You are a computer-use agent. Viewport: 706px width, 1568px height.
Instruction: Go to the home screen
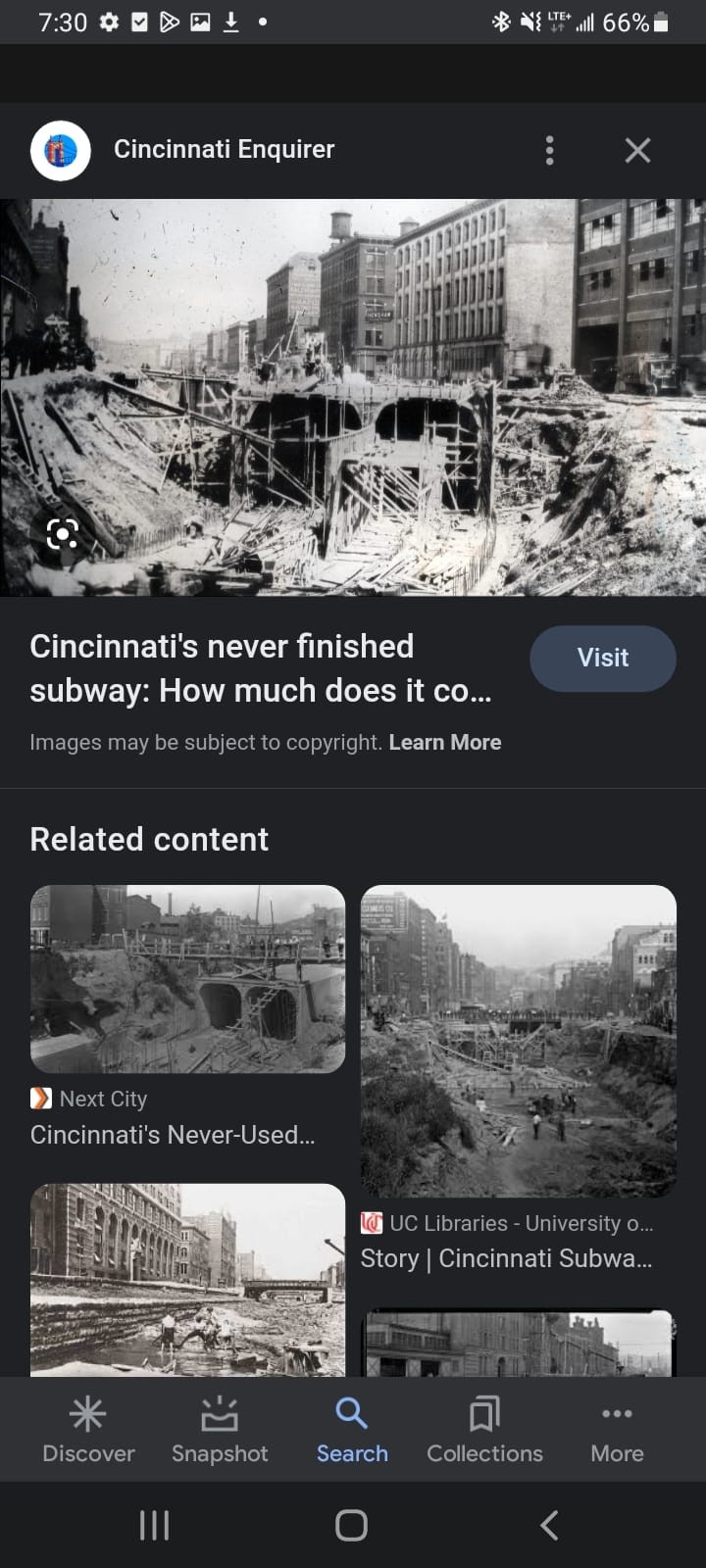point(351,1525)
